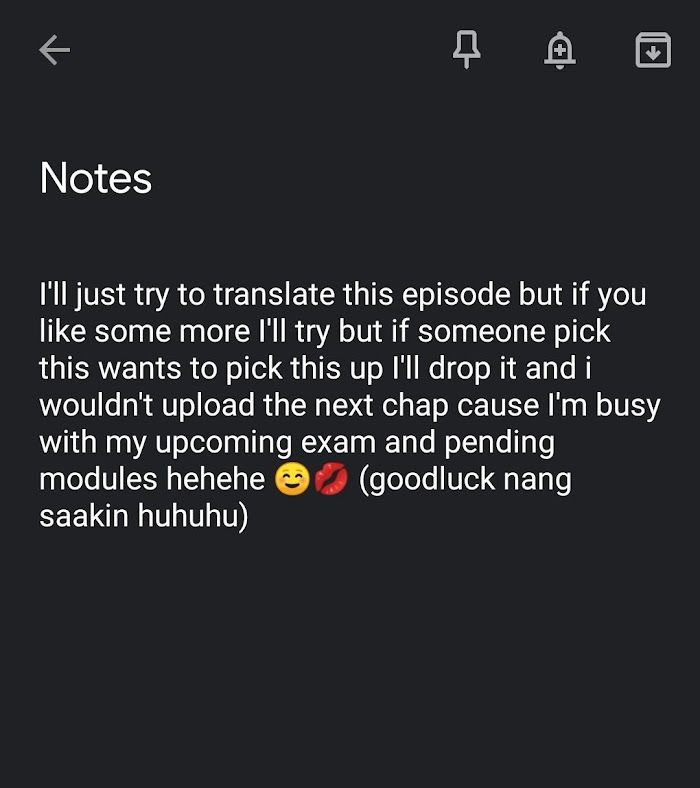Archive this note
Viewport: 700px width, 788px height.
[653, 50]
